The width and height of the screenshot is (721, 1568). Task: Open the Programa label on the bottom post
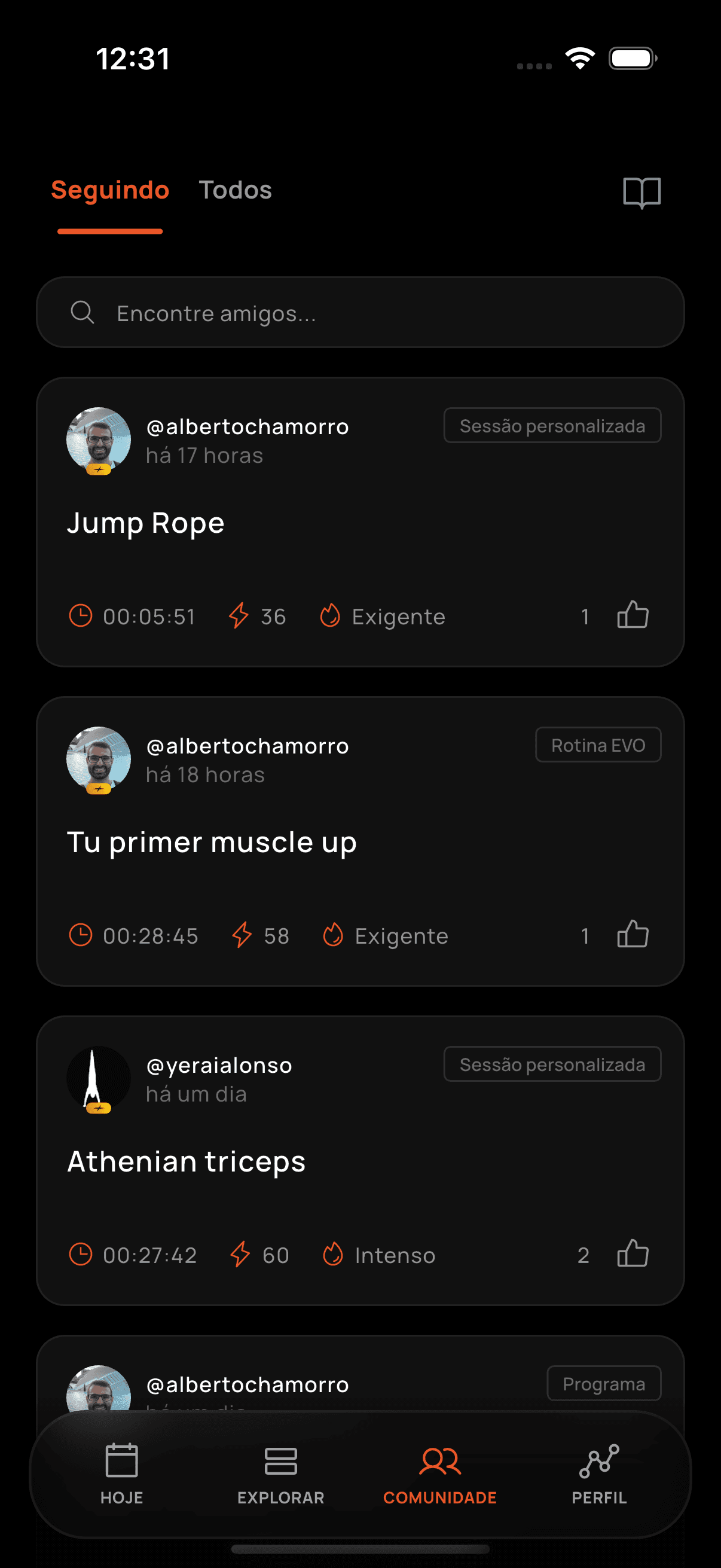[604, 1383]
